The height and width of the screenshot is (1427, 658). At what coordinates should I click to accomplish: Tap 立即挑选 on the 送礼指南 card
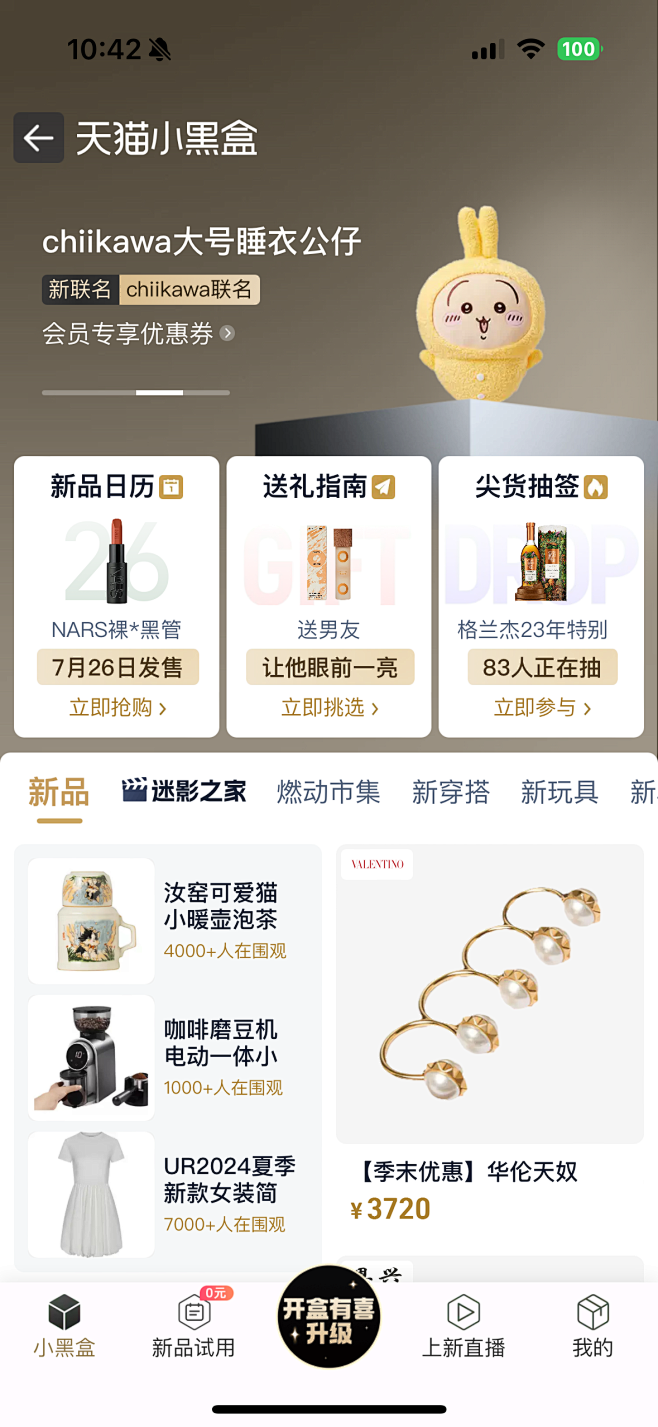click(x=329, y=708)
